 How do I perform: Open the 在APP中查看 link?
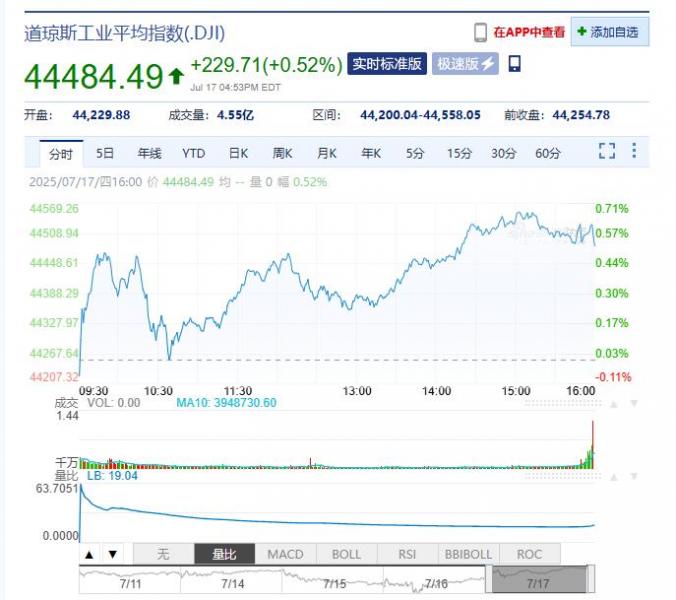(x=528, y=32)
